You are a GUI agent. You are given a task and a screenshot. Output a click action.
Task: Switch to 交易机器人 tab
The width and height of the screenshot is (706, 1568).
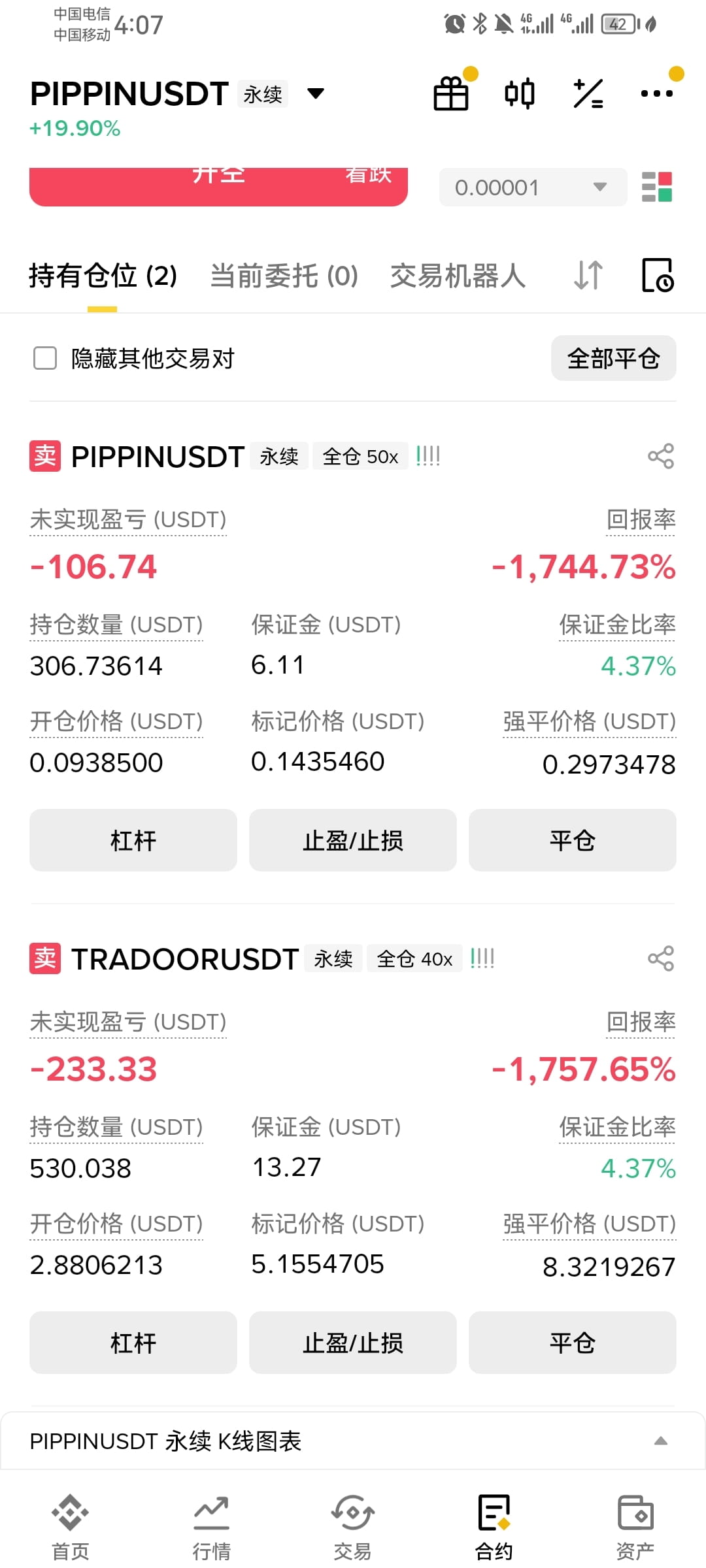[x=458, y=276]
